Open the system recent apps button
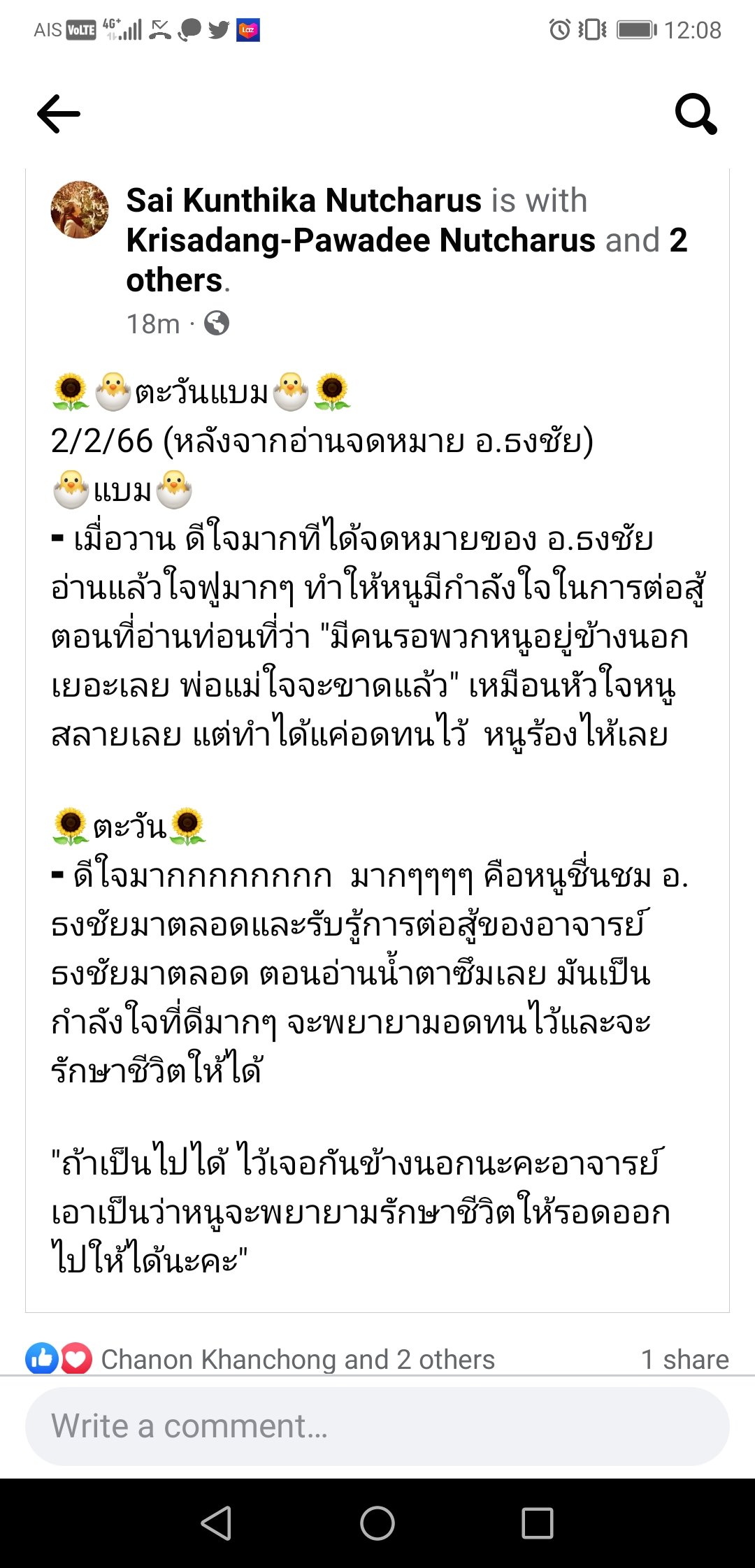This screenshot has height=1568, width=755. [538, 1523]
